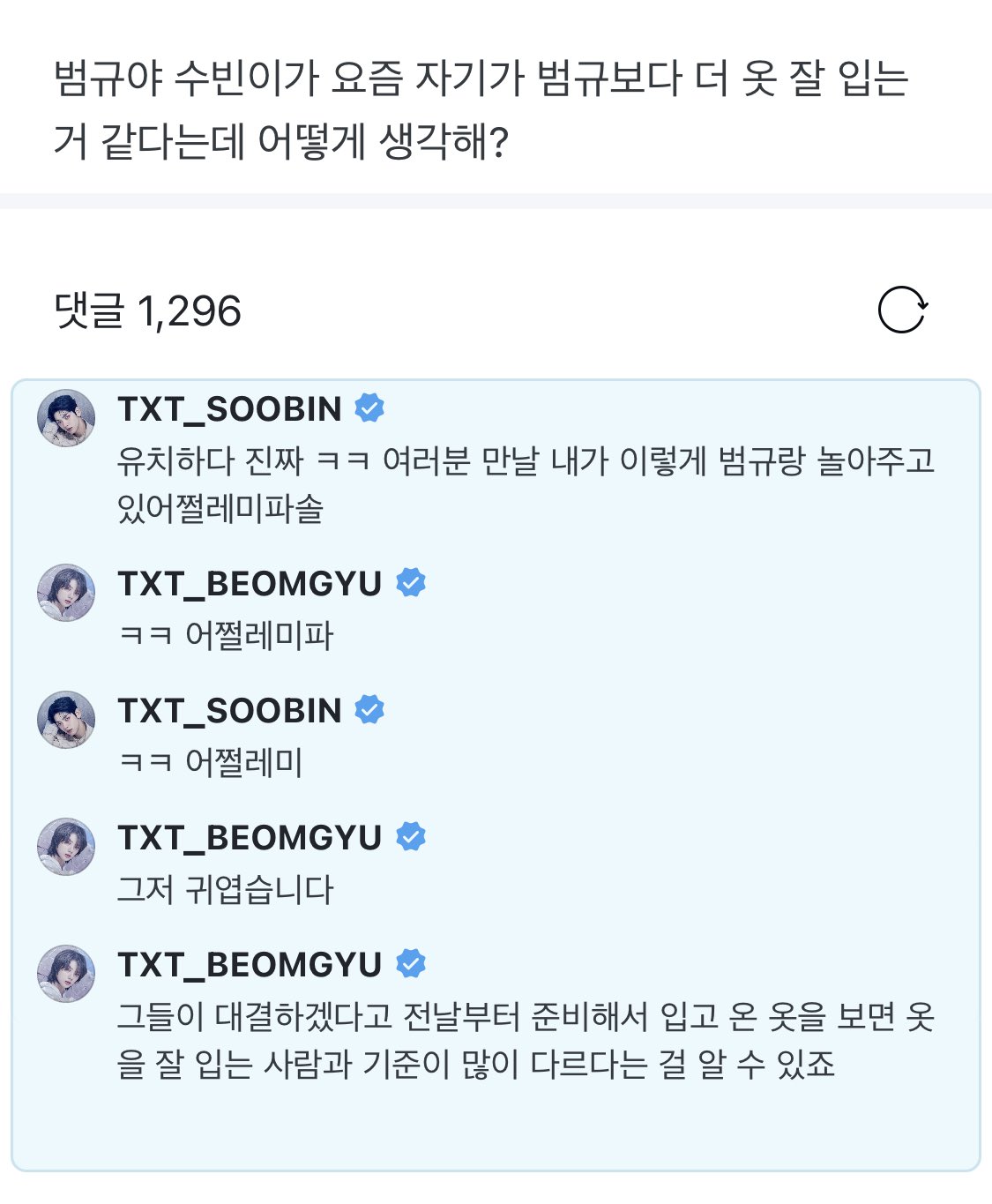Click the verified badge beside first TXT_BEOMGYU

click(411, 581)
